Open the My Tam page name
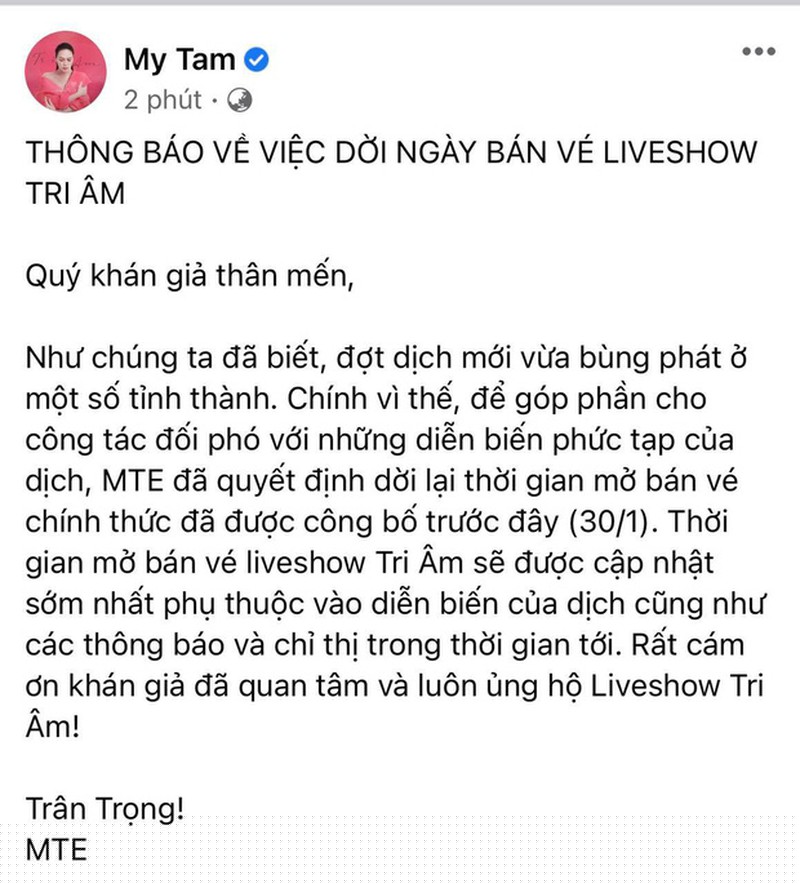Image resolution: width=800 pixels, height=884 pixels. pos(180,59)
